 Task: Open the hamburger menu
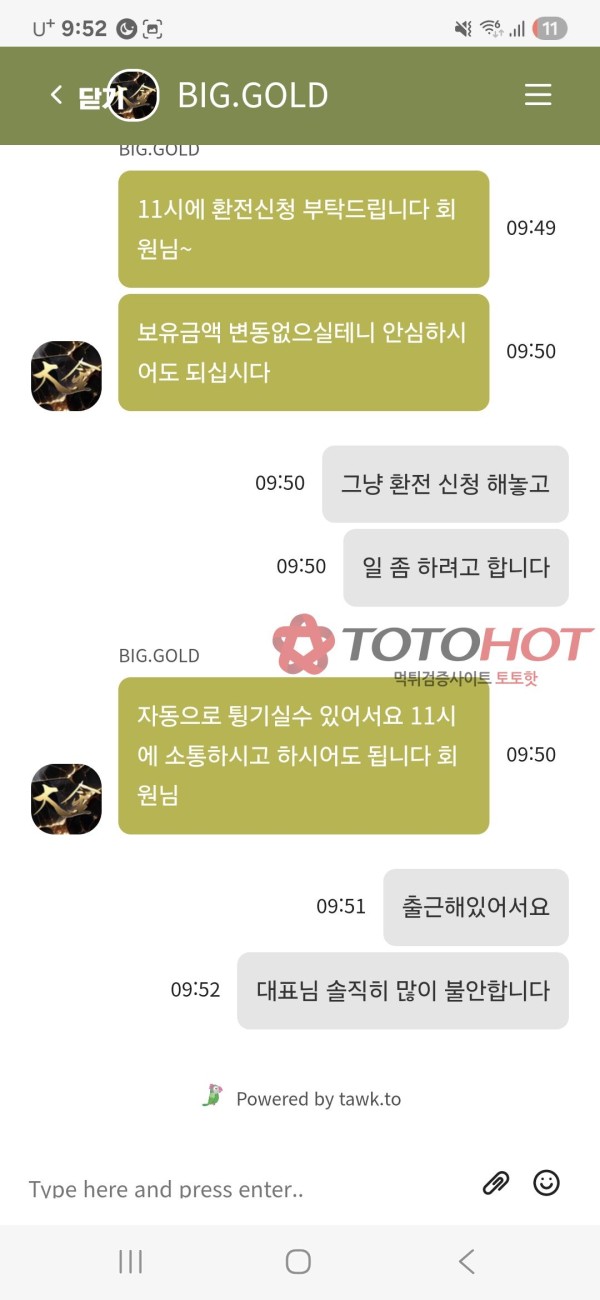point(538,95)
